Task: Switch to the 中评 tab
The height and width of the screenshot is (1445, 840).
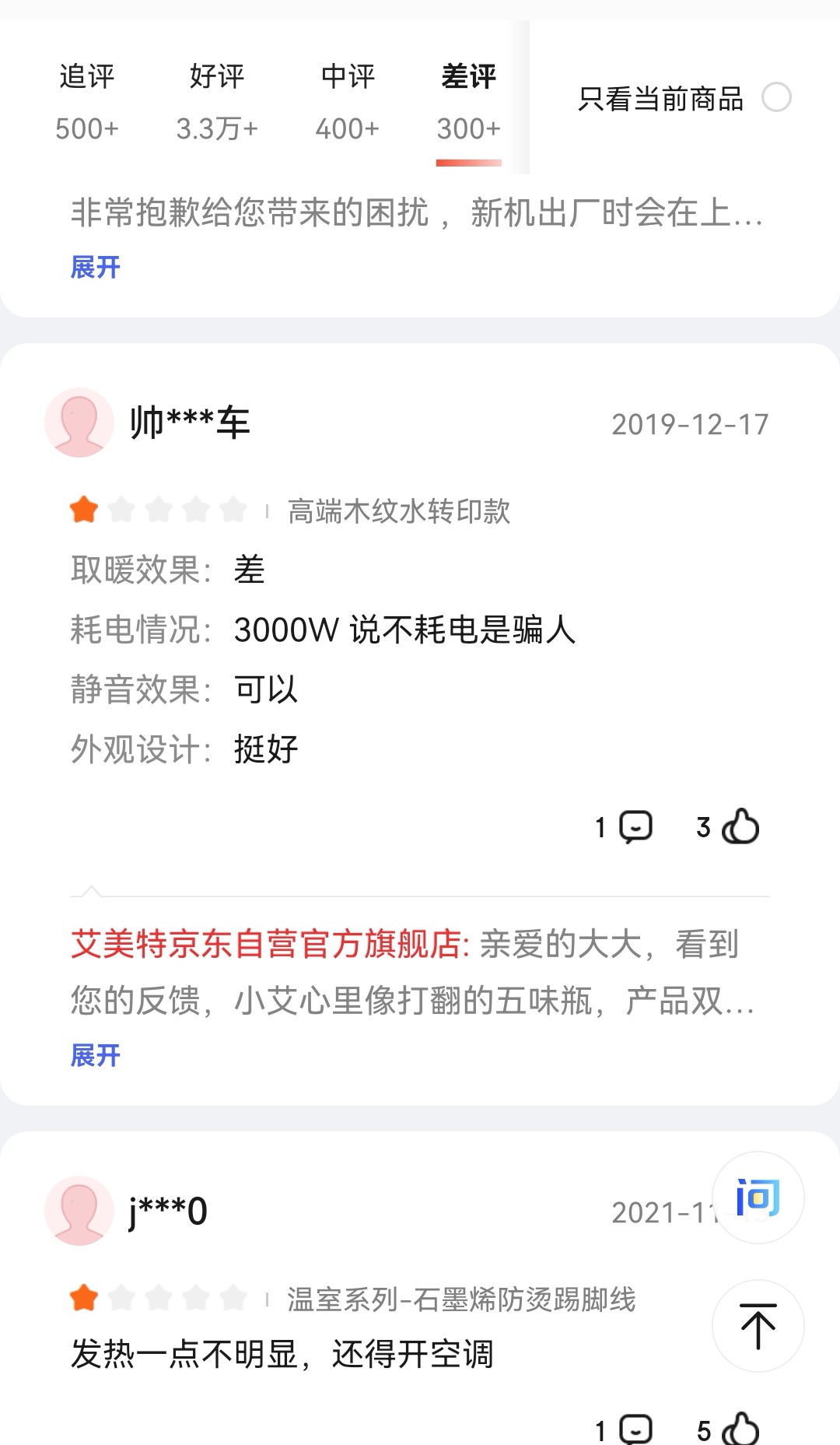Action: (348, 102)
